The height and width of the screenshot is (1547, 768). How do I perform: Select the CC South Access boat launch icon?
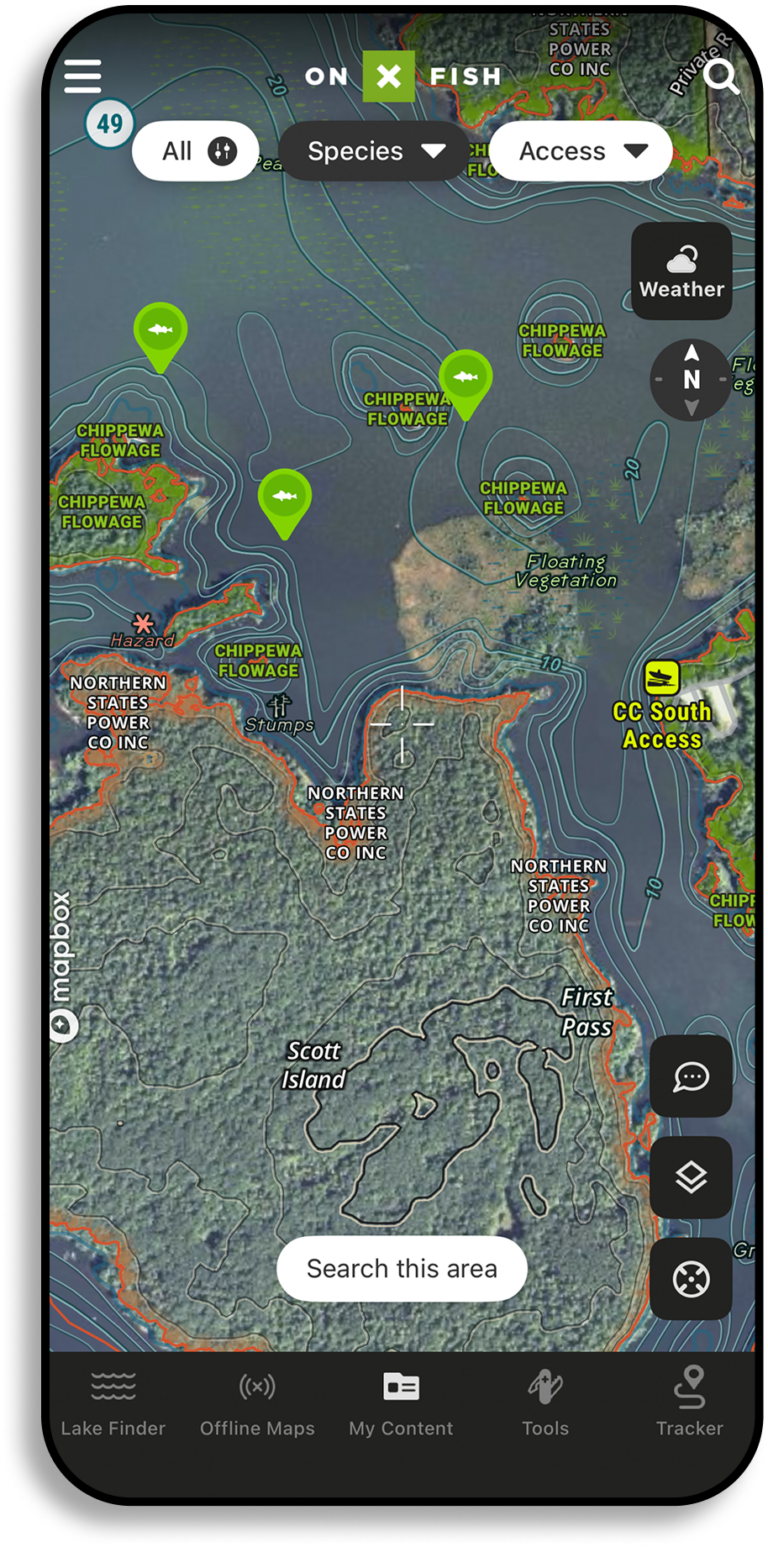point(662,675)
